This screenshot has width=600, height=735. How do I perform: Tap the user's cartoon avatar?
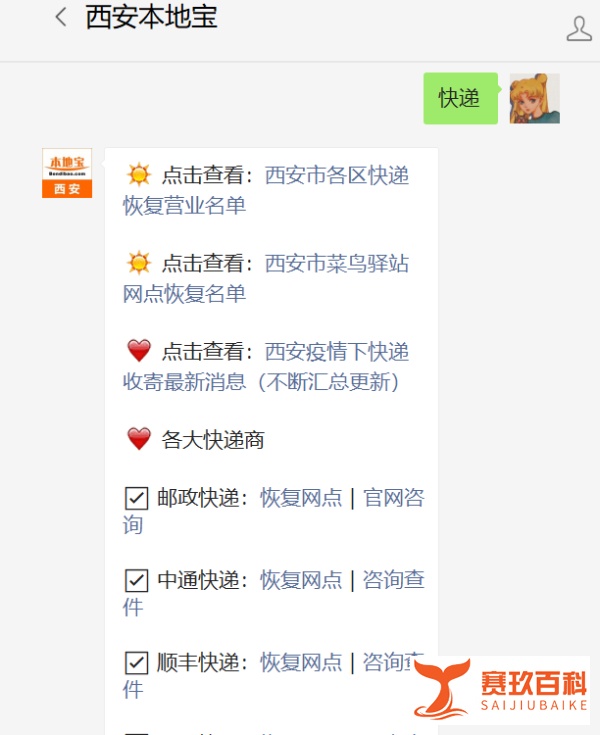[x=534, y=98]
